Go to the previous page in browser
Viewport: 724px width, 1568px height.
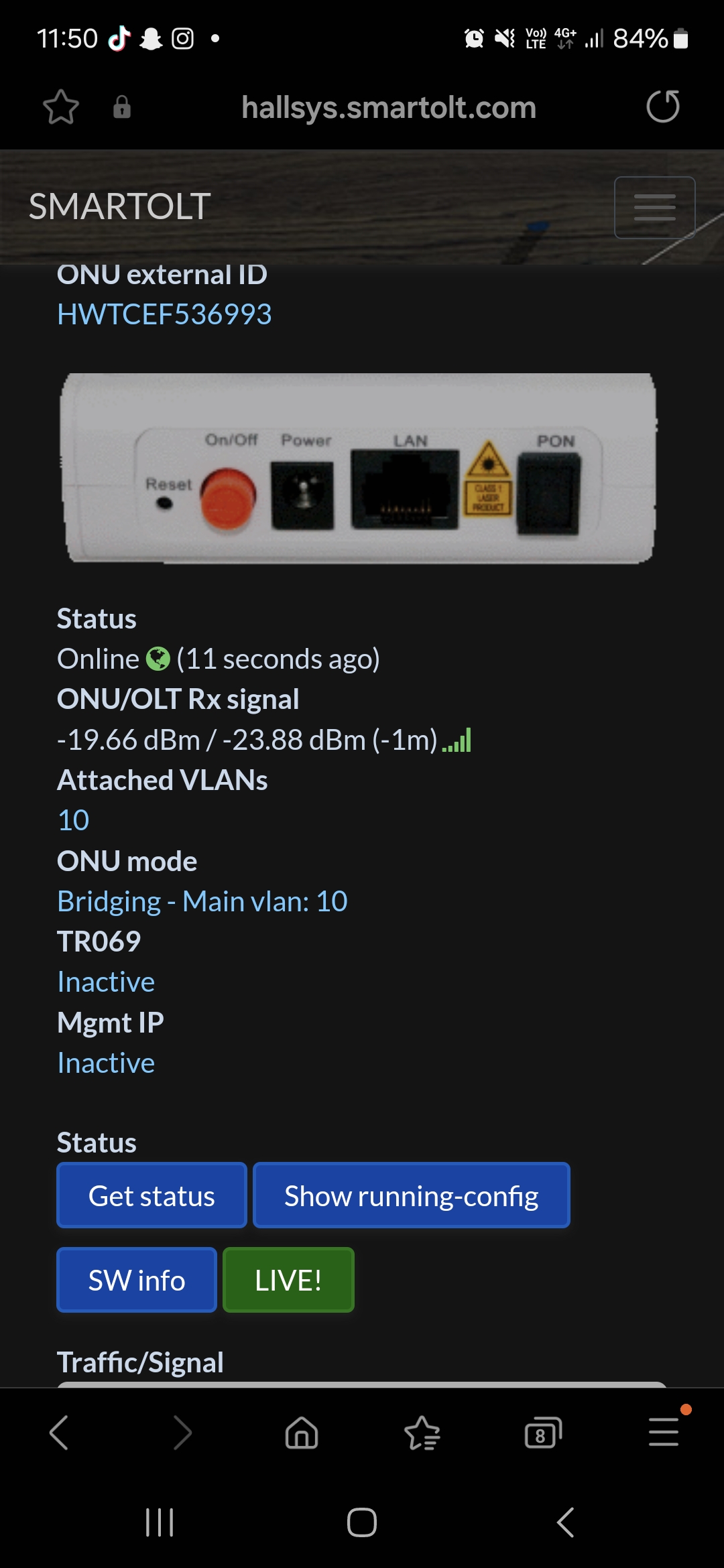pyautogui.click(x=59, y=1433)
